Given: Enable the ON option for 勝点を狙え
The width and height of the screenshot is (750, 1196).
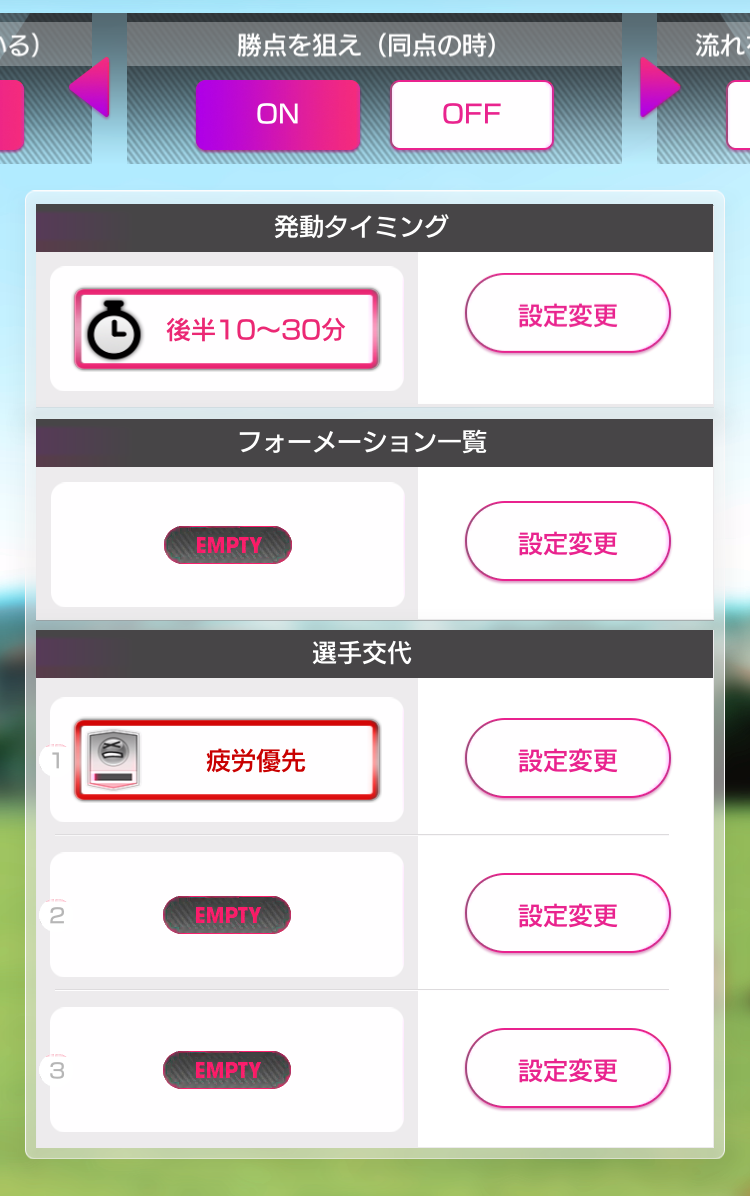Looking at the screenshot, I should 278,115.
